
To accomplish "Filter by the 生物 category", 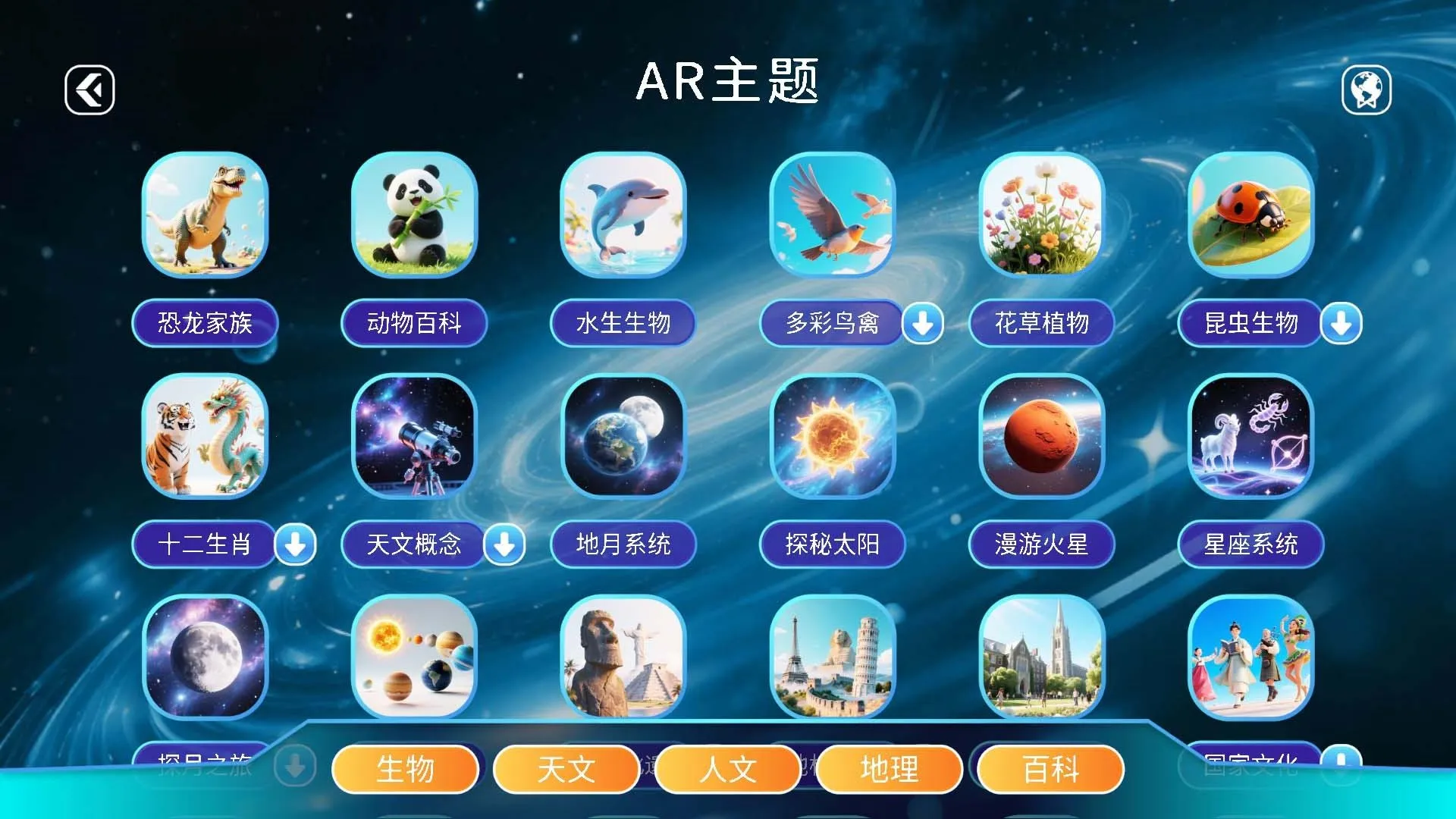I will coord(406,770).
